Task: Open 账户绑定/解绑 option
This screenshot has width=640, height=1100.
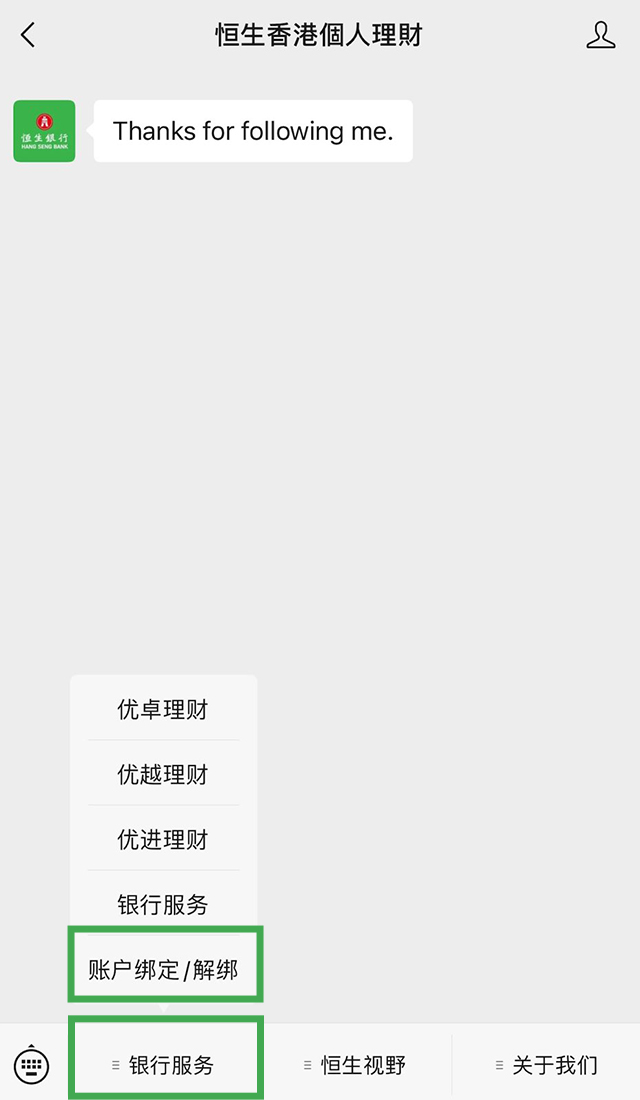Action: coord(164,970)
